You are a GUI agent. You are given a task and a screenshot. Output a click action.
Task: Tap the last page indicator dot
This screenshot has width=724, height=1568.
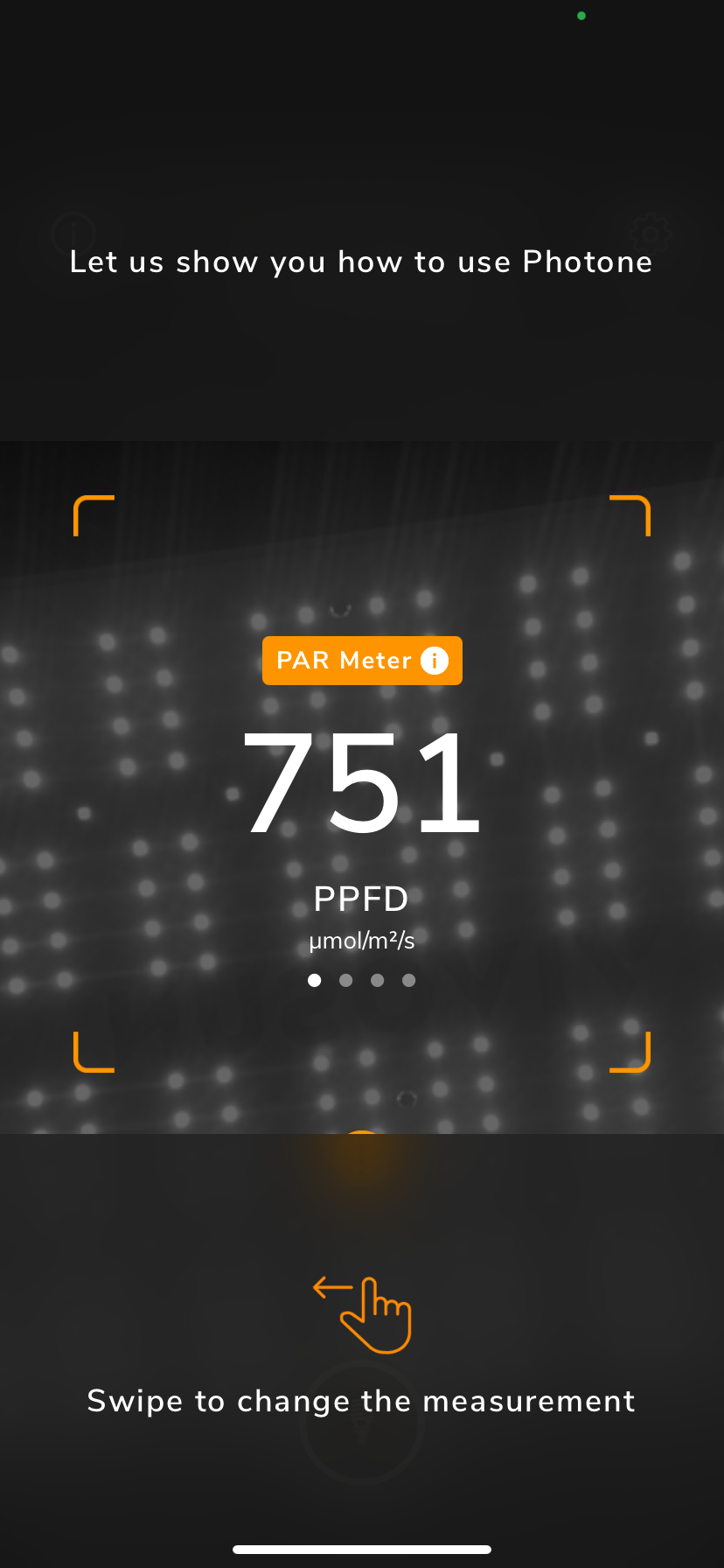408,980
